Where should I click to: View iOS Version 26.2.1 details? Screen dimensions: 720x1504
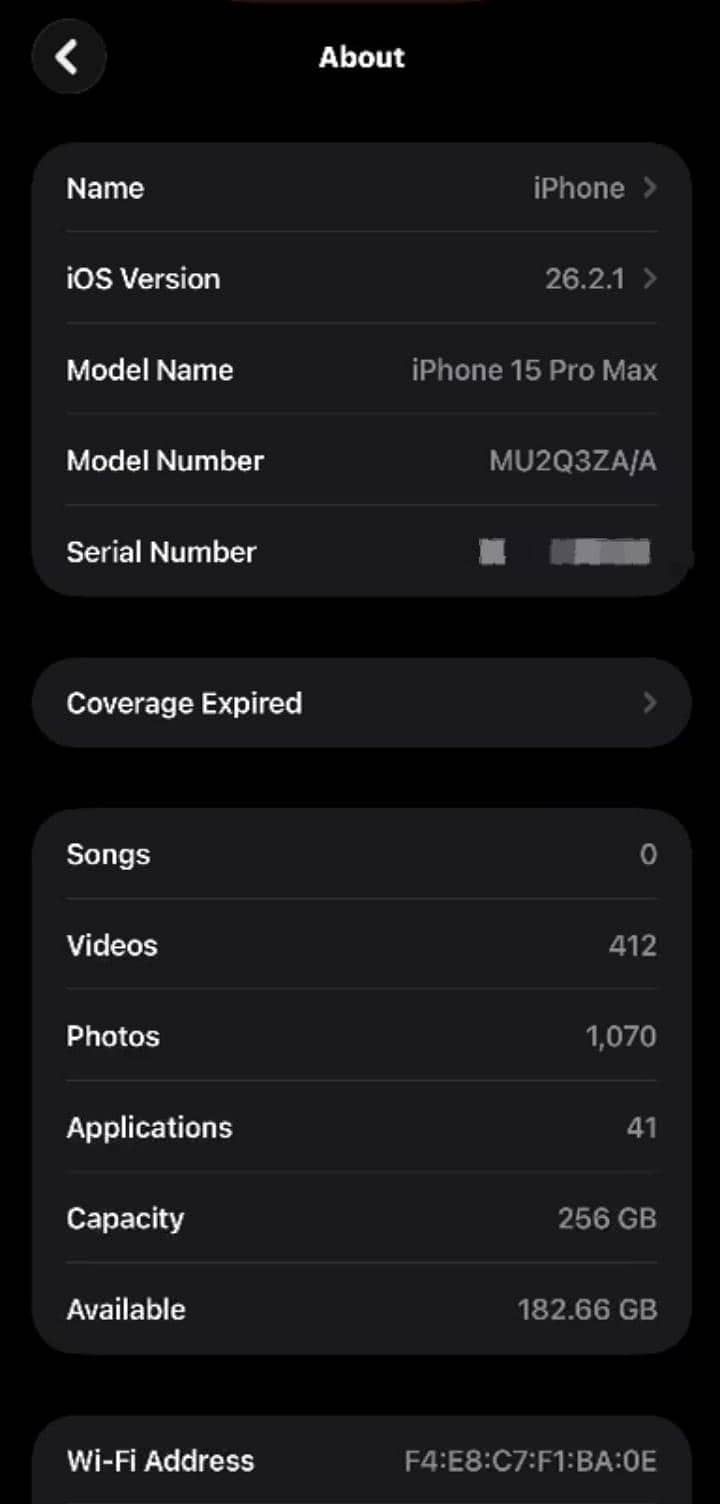(x=360, y=279)
